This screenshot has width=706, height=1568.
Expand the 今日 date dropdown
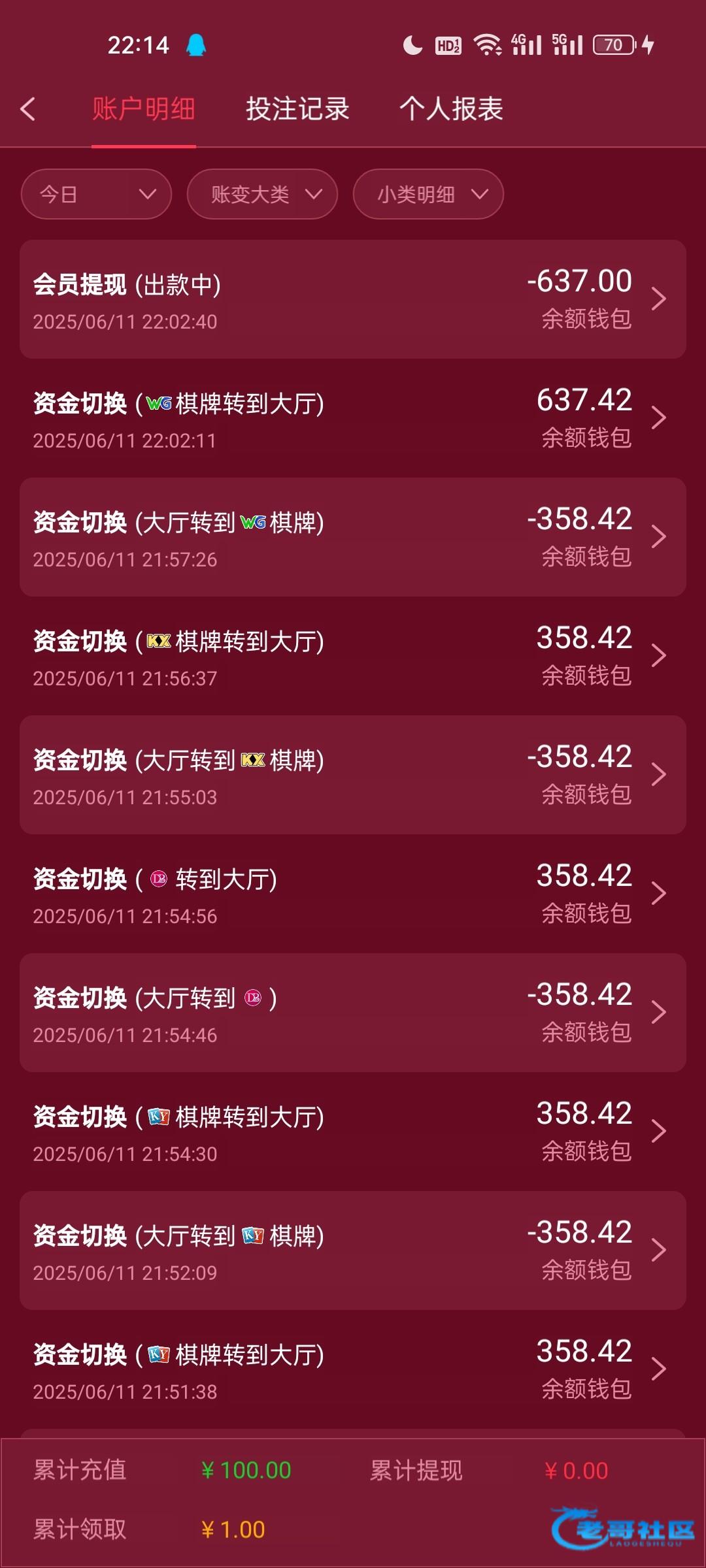coord(96,194)
